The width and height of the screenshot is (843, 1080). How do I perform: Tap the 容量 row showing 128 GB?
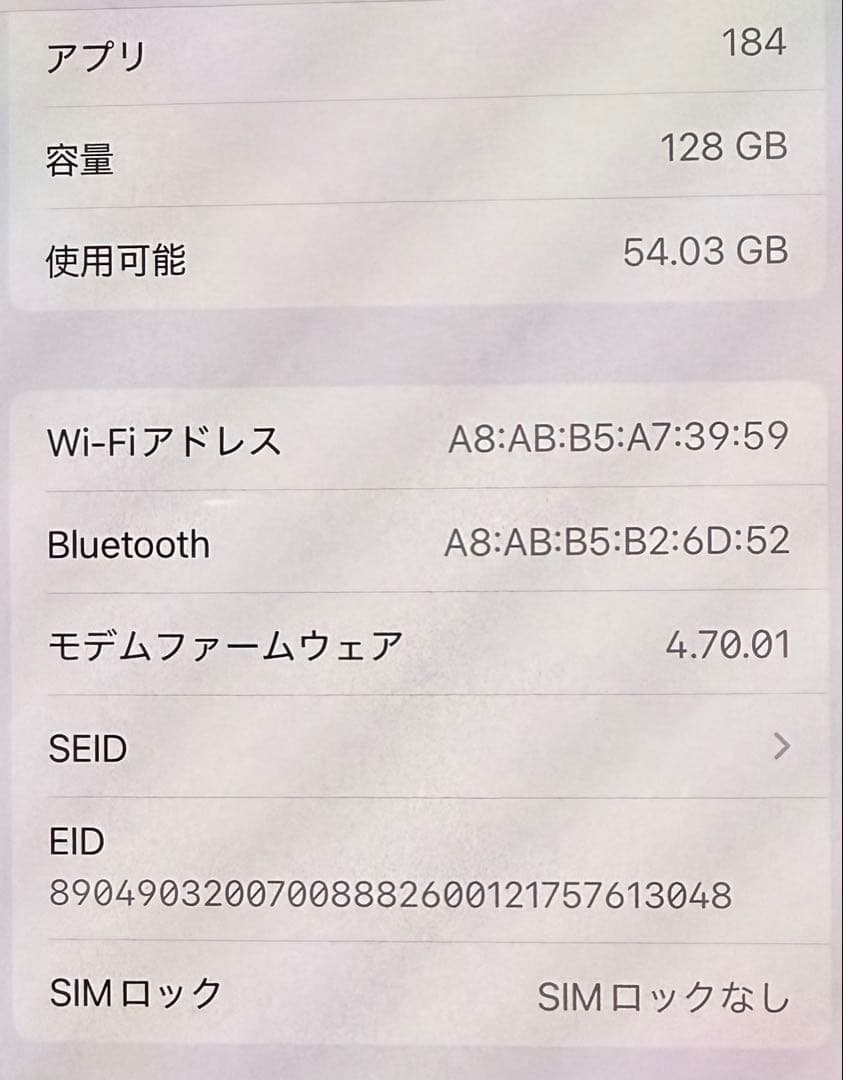pos(420,152)
